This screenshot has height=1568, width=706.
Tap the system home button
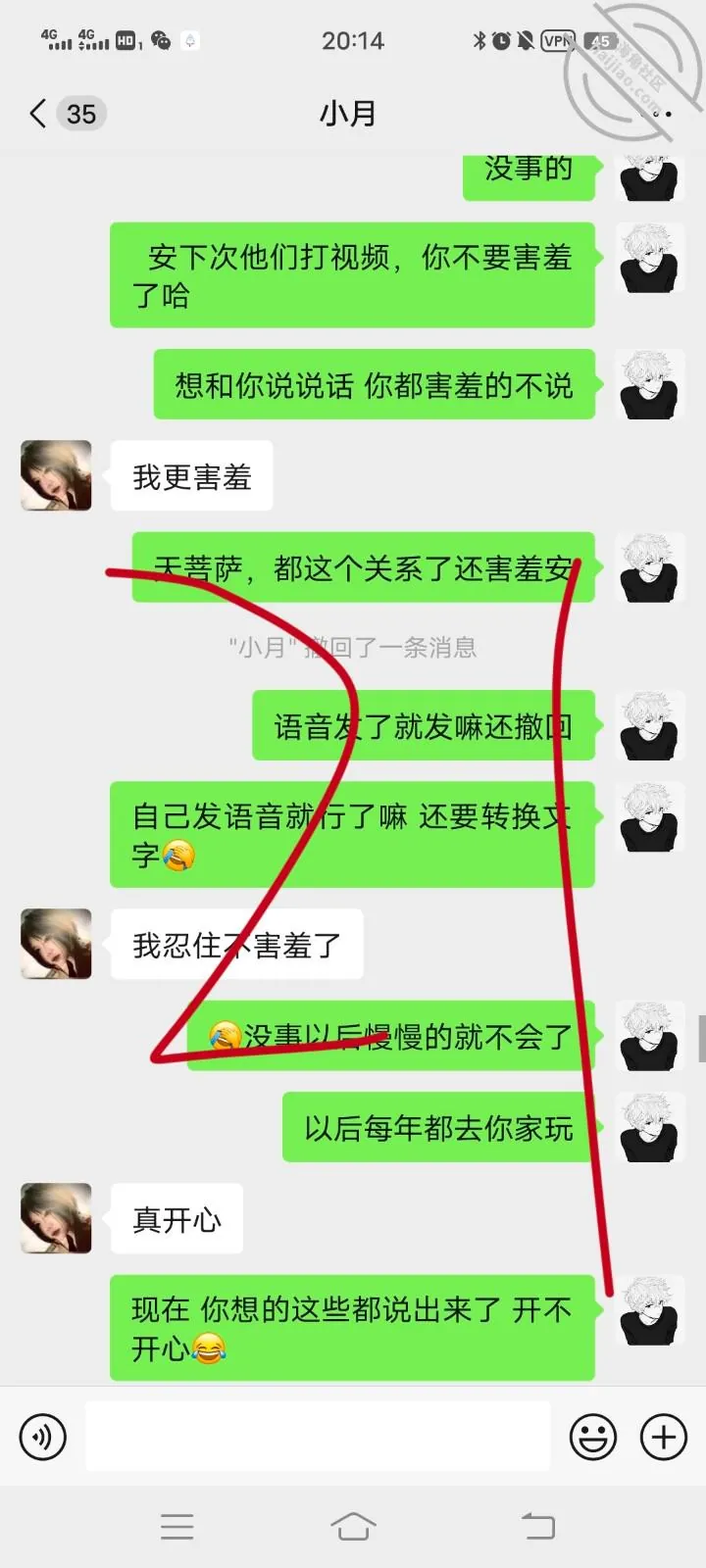(353, 1526)
